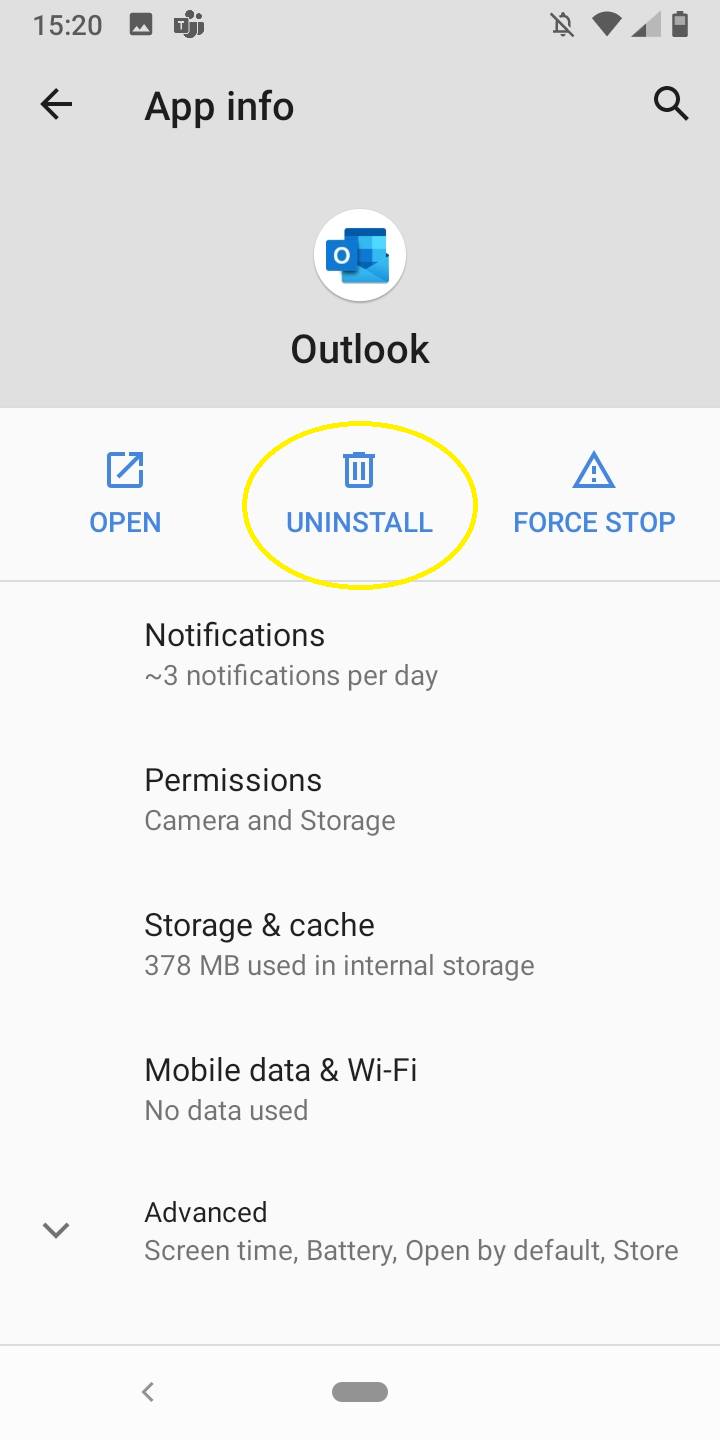The width and height of the screenshot is (720, 1440).
Task: Tap the system back arrow
Action: point(148,1391)
